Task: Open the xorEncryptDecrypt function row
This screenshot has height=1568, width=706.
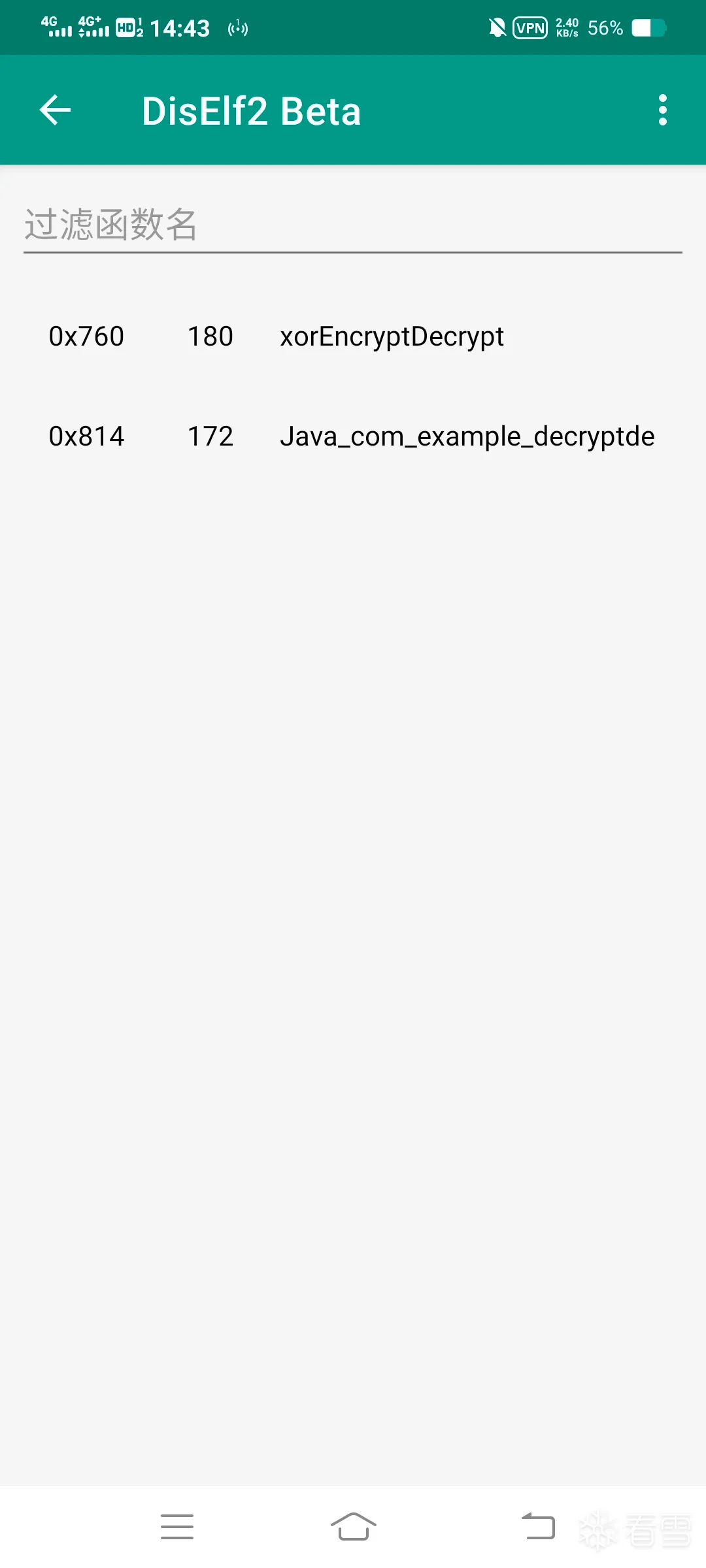Action: coord(353,336)
